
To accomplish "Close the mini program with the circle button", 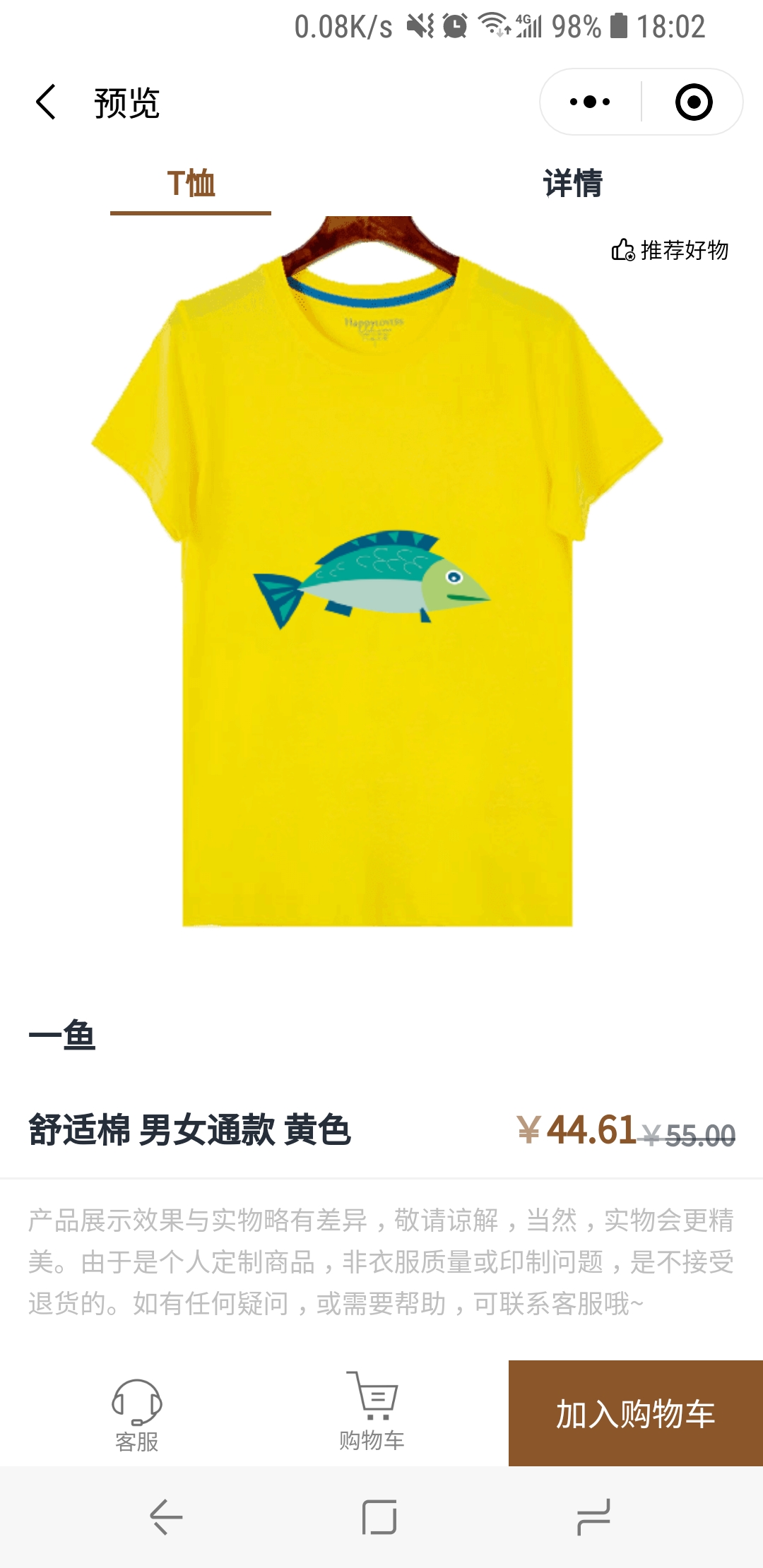I will pos(693,102).
